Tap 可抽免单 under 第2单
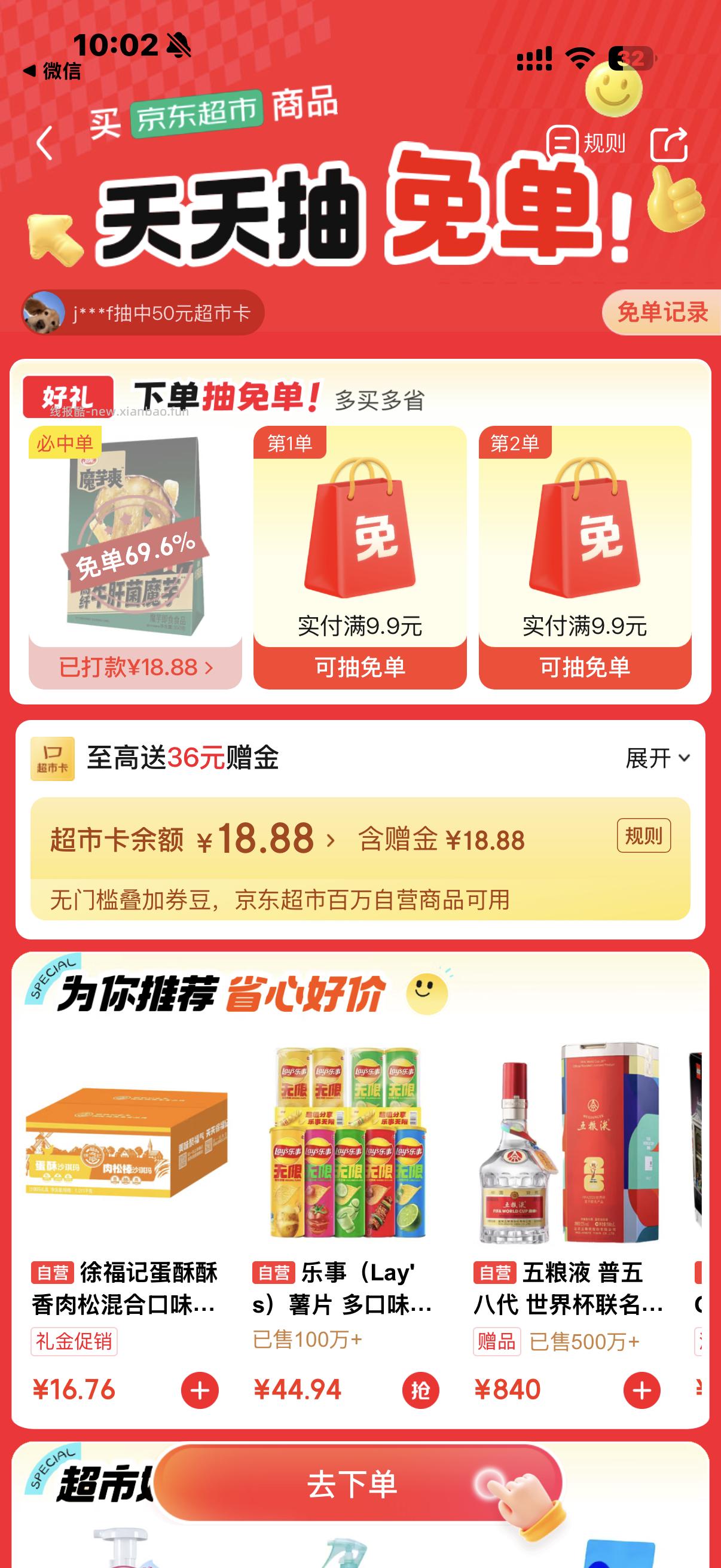 click(x=585, y=667)
